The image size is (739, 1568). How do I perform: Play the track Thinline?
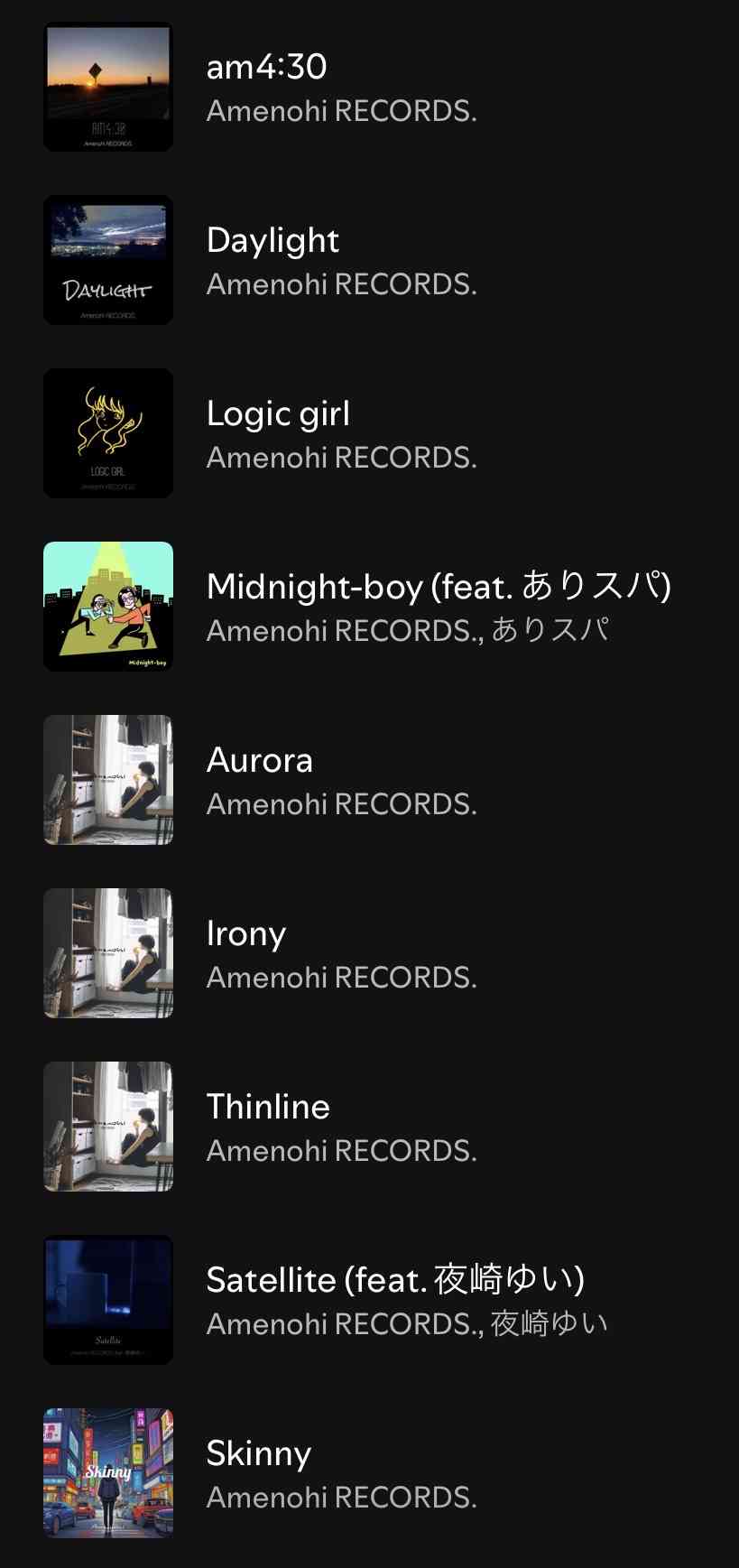click(268, 1106)
